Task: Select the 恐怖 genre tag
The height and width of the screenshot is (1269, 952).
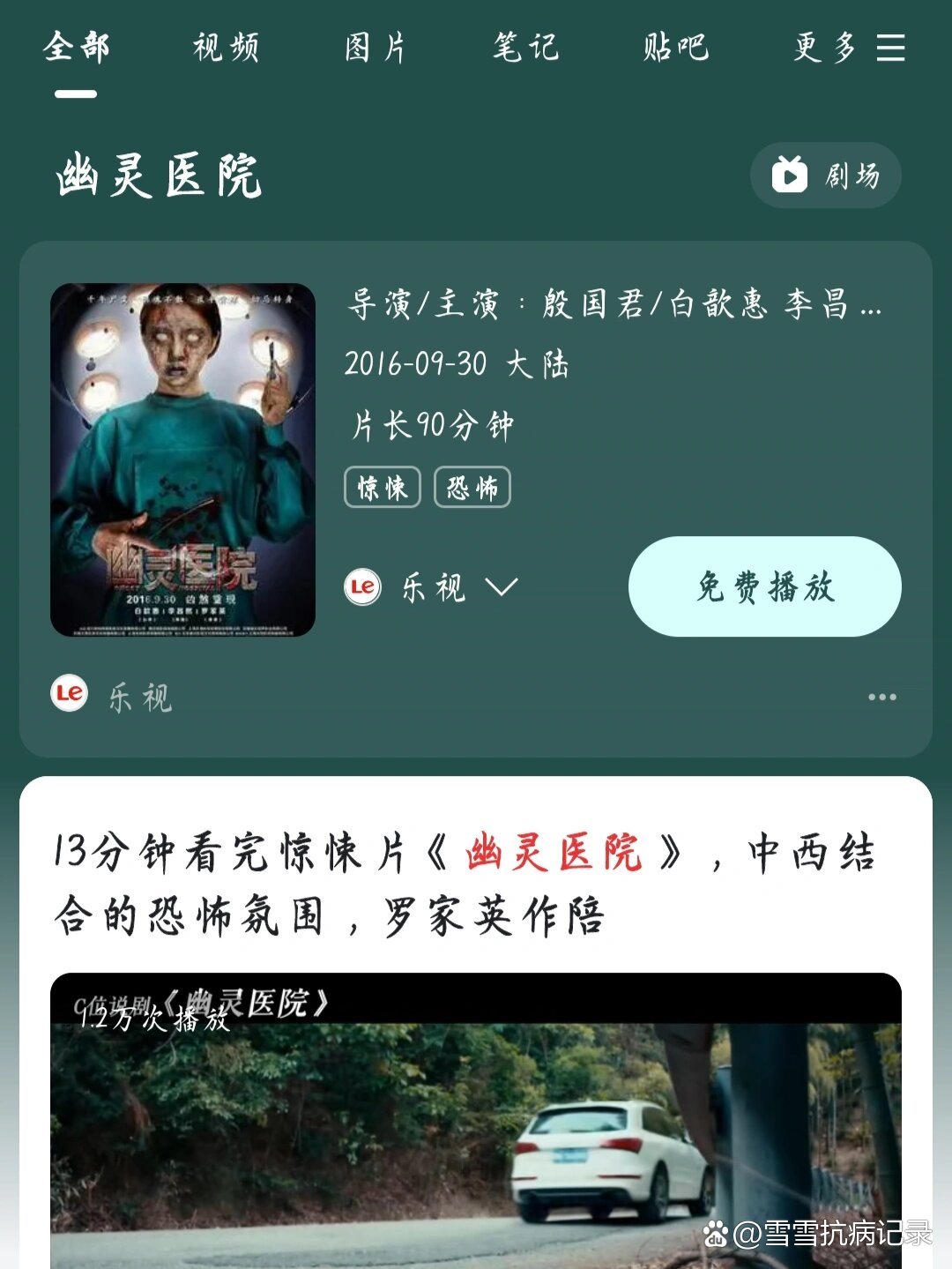Action: (x=472, y=489)
